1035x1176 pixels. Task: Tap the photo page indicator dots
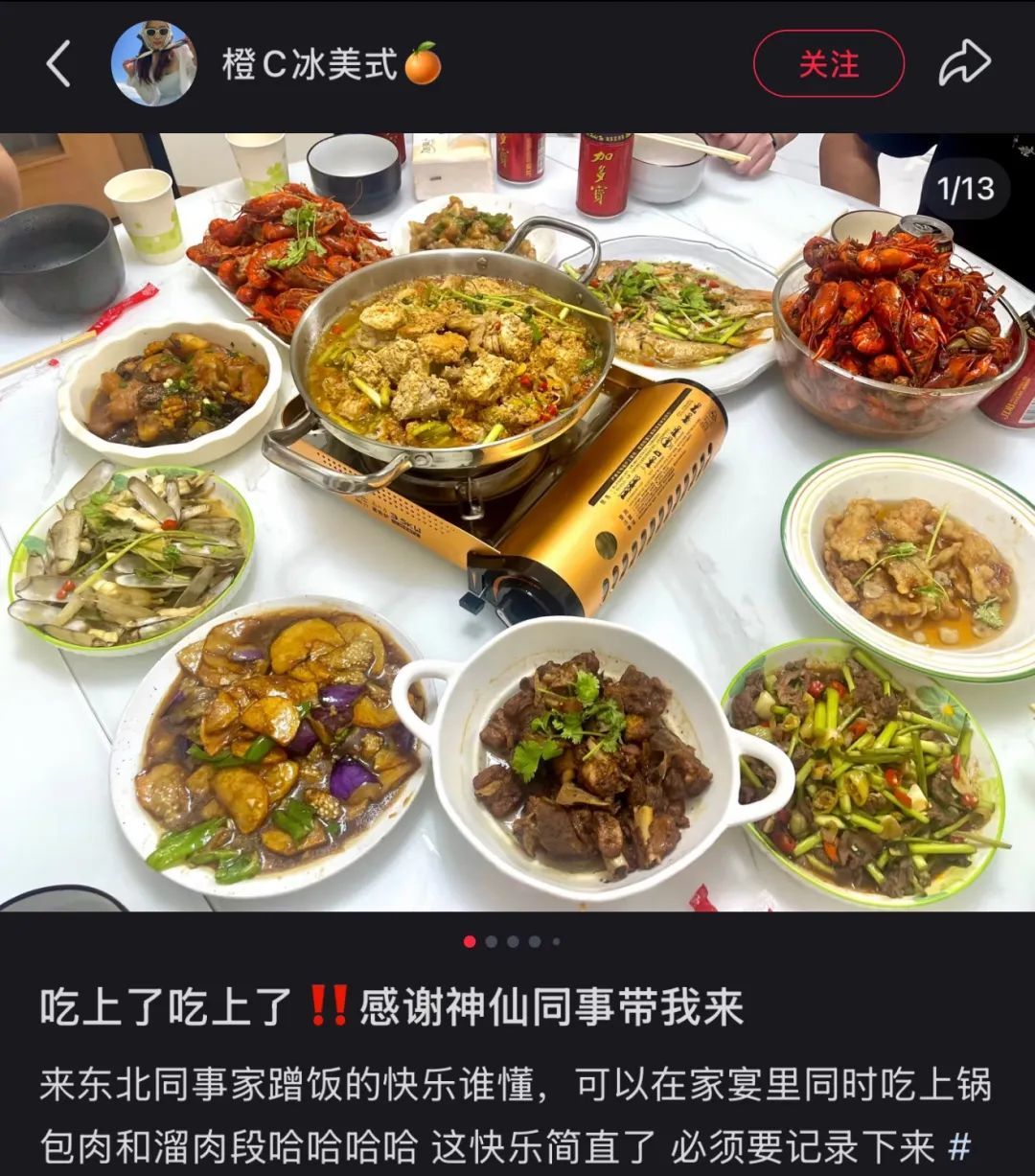coord(512,942)
